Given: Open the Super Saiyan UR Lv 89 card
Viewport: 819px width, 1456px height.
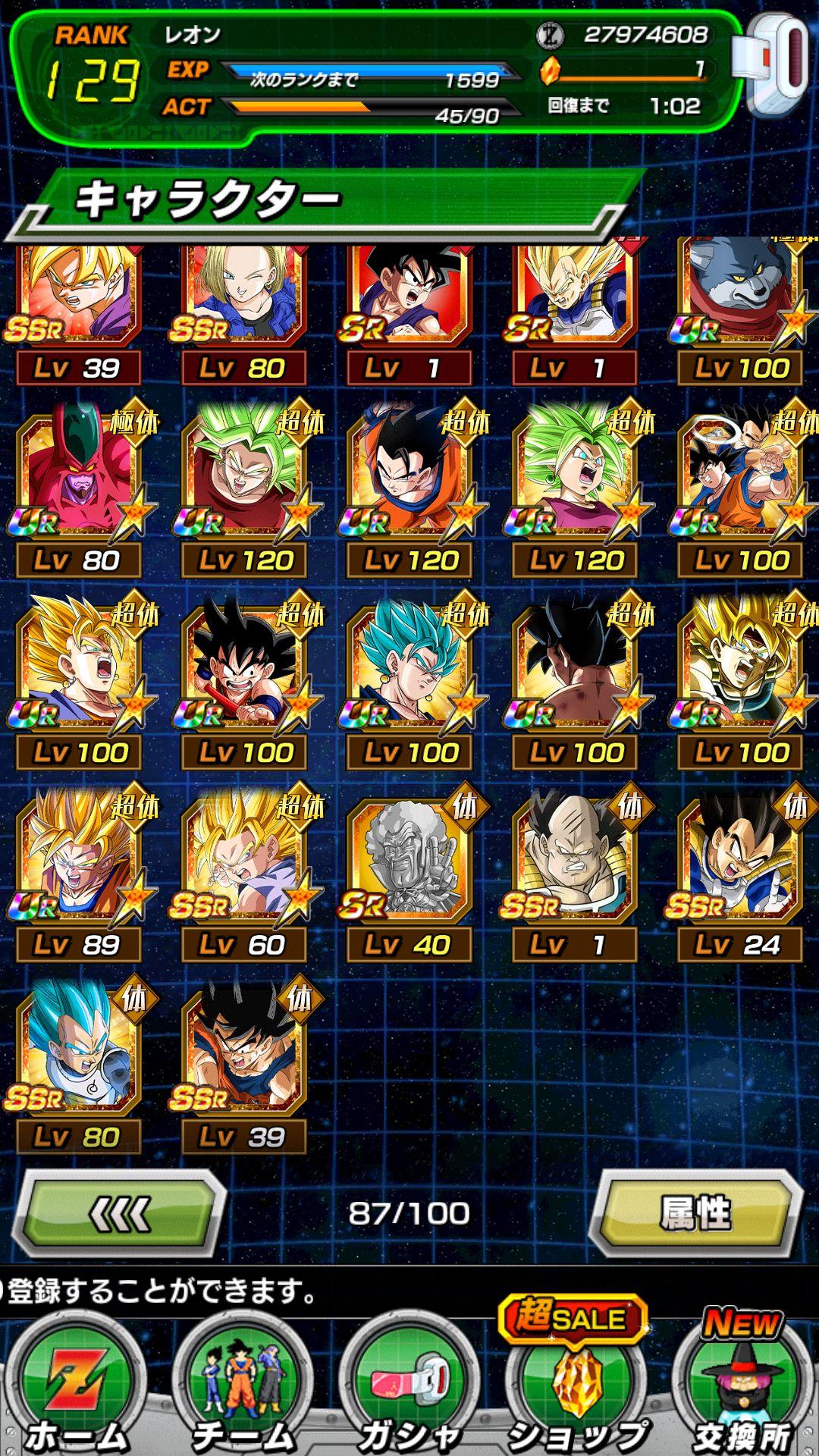Looking at the screenshot, I should pyautogui.click(x=78, y=872).
